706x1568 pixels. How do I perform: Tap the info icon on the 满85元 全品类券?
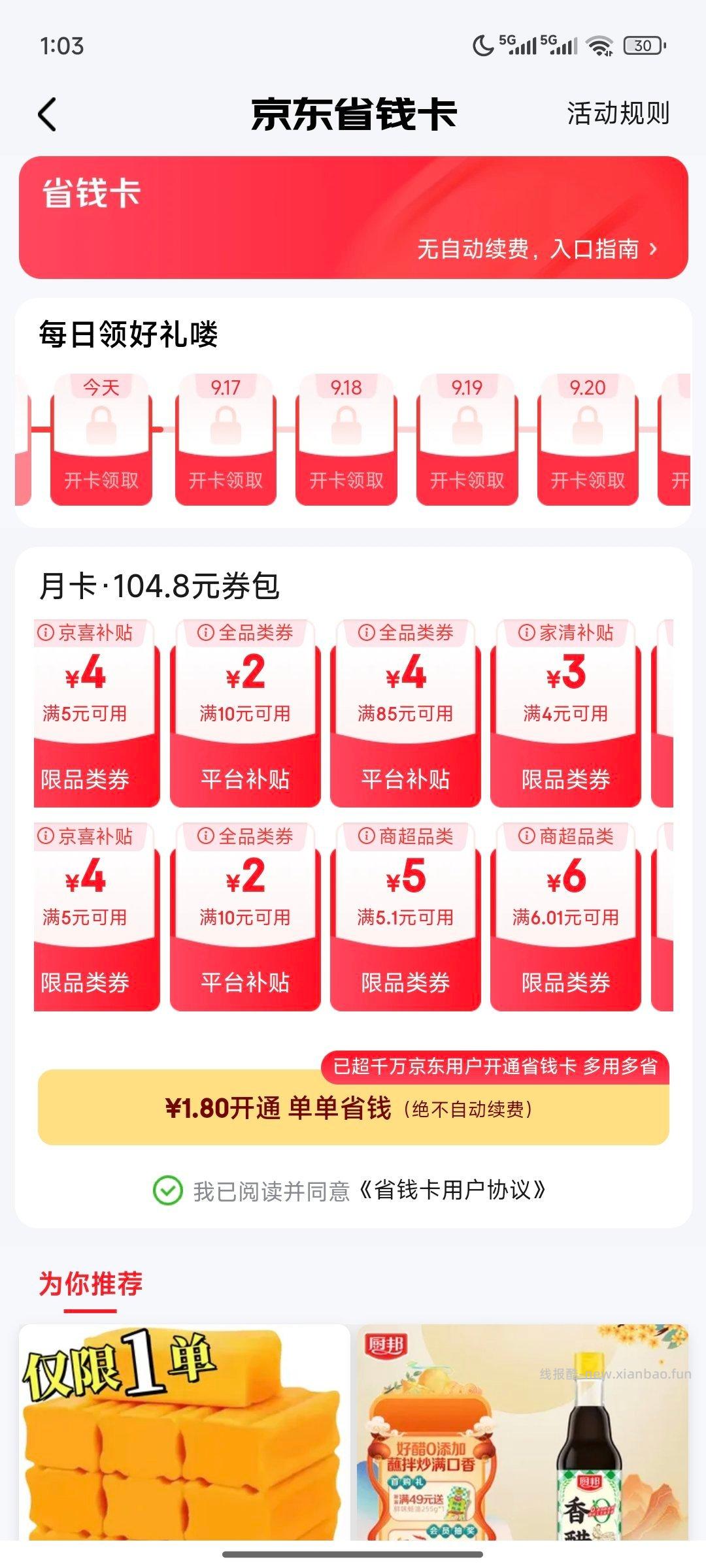[x=365, y=631]
